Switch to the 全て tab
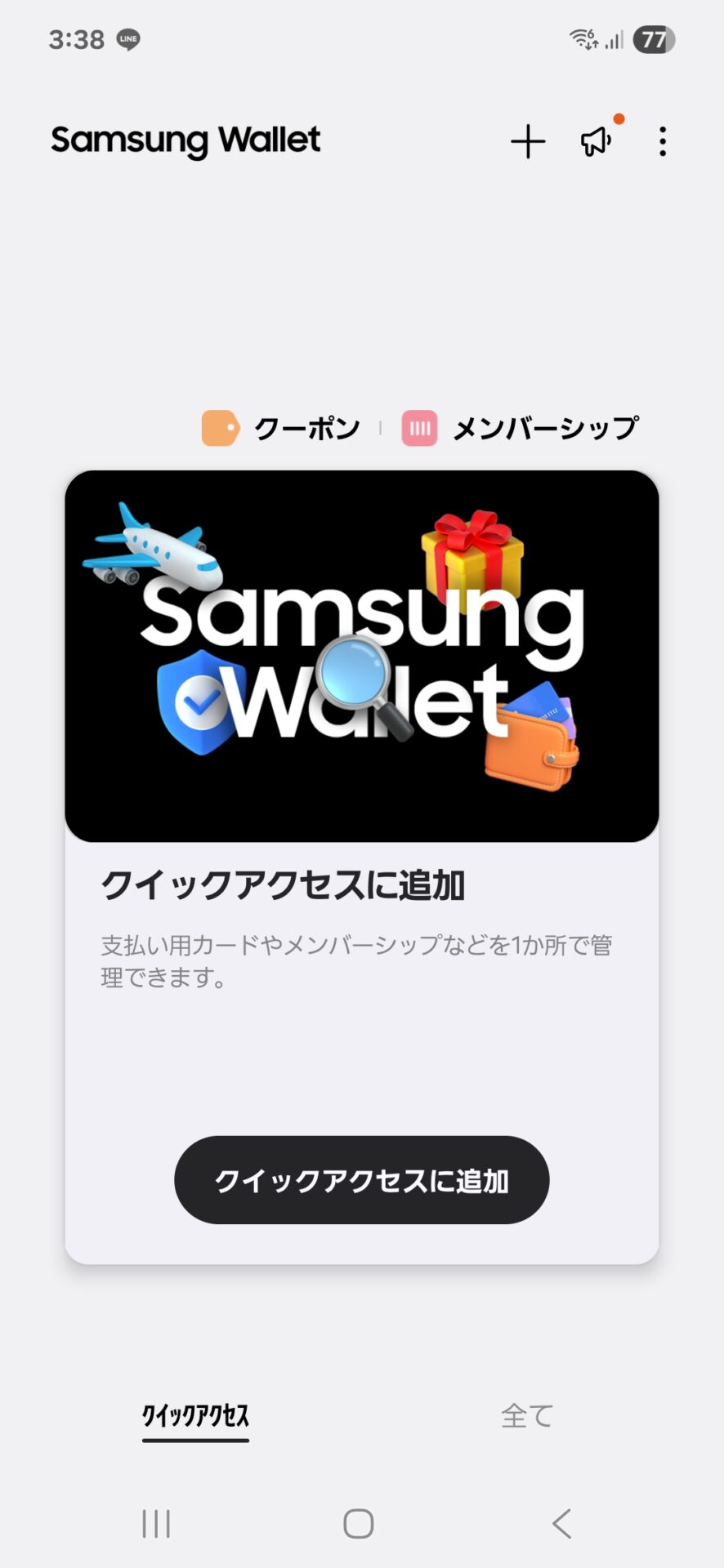Image resolution: width=724 pixels, height=1568 pixels. coord(527,1415)
